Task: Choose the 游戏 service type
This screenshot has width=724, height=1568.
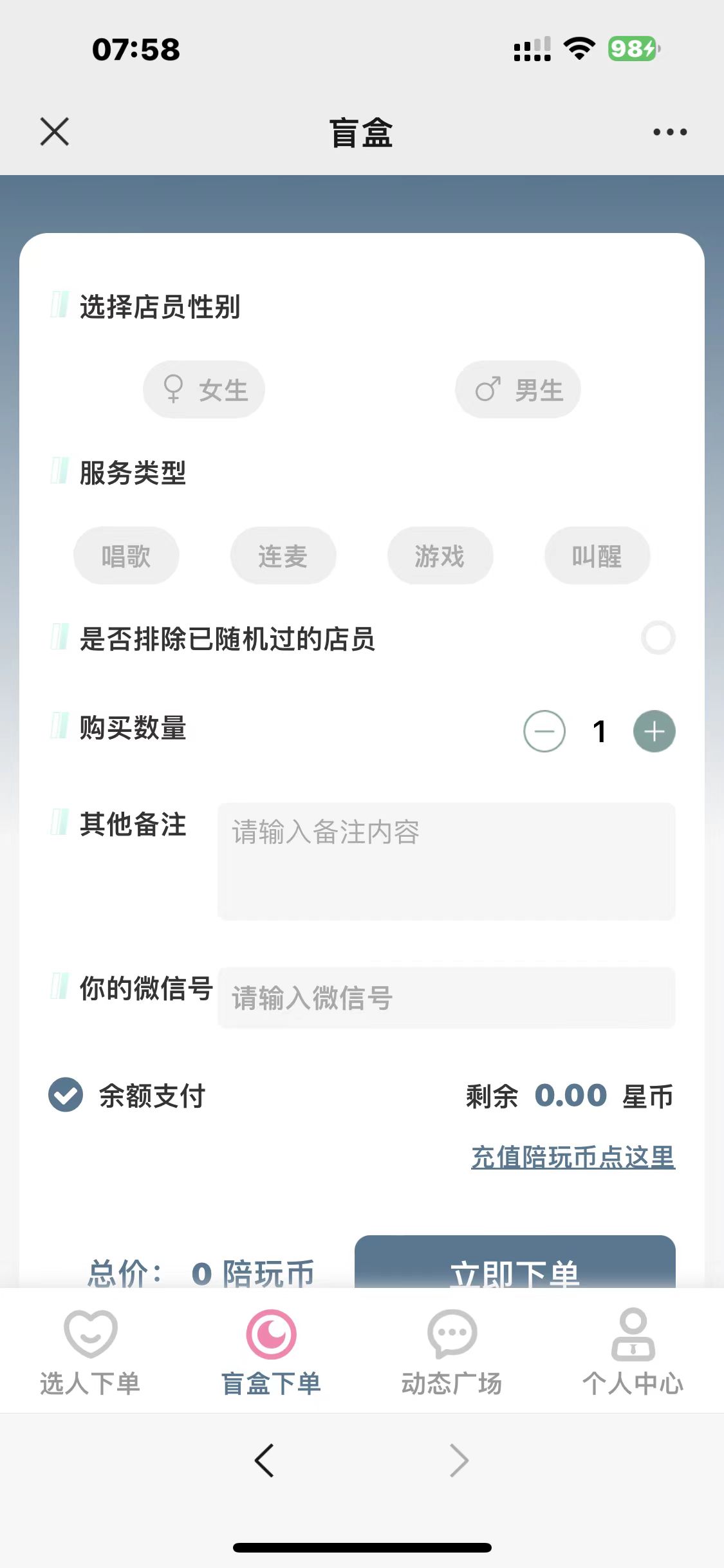Action: (x=440, y=555)
